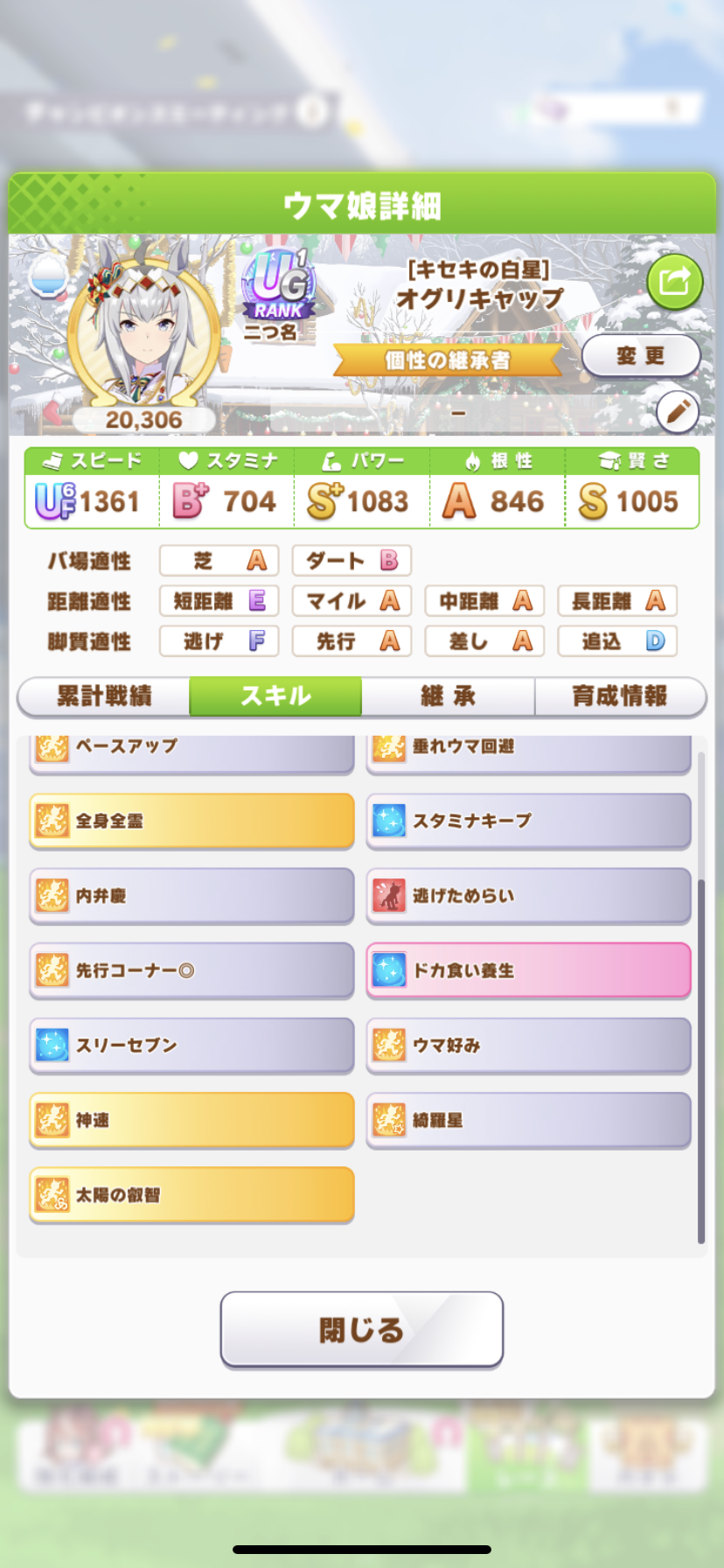Image resolution: width=724 pixels, height=1568 pixels.
Task: View the ドカ食い養生 skill
Action: point(528,970)
